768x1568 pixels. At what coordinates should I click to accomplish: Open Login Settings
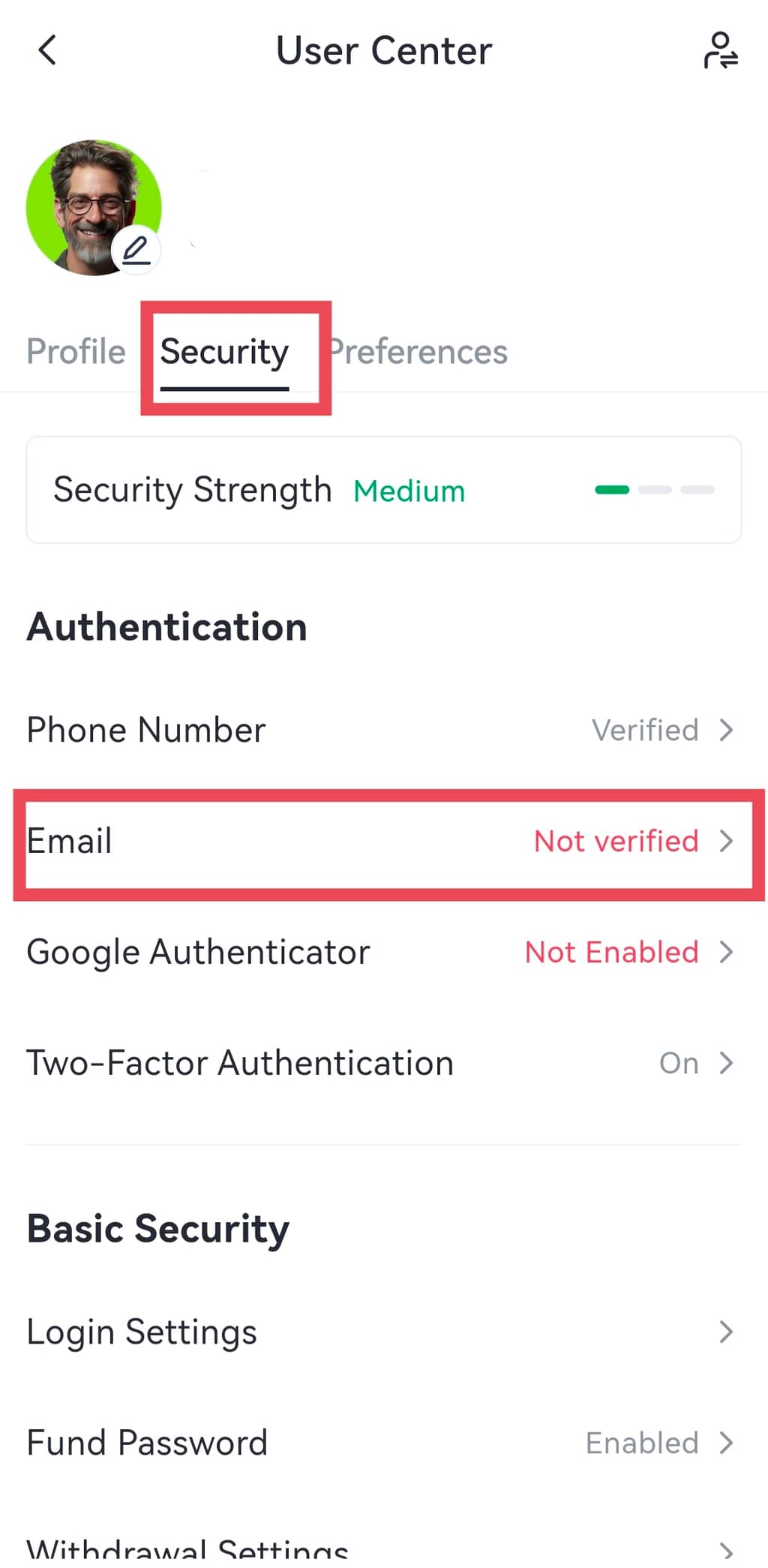pyautogui.click(x=383, y=1332)
